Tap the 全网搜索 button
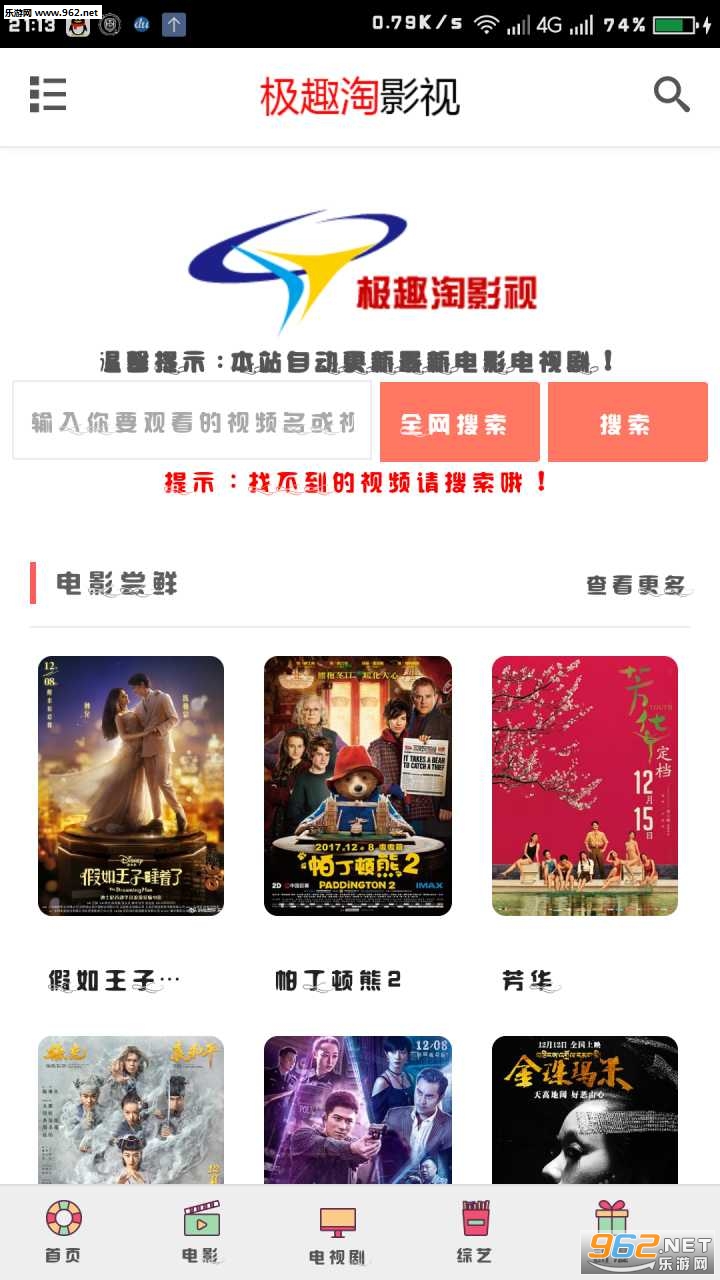 pos(459,422)
